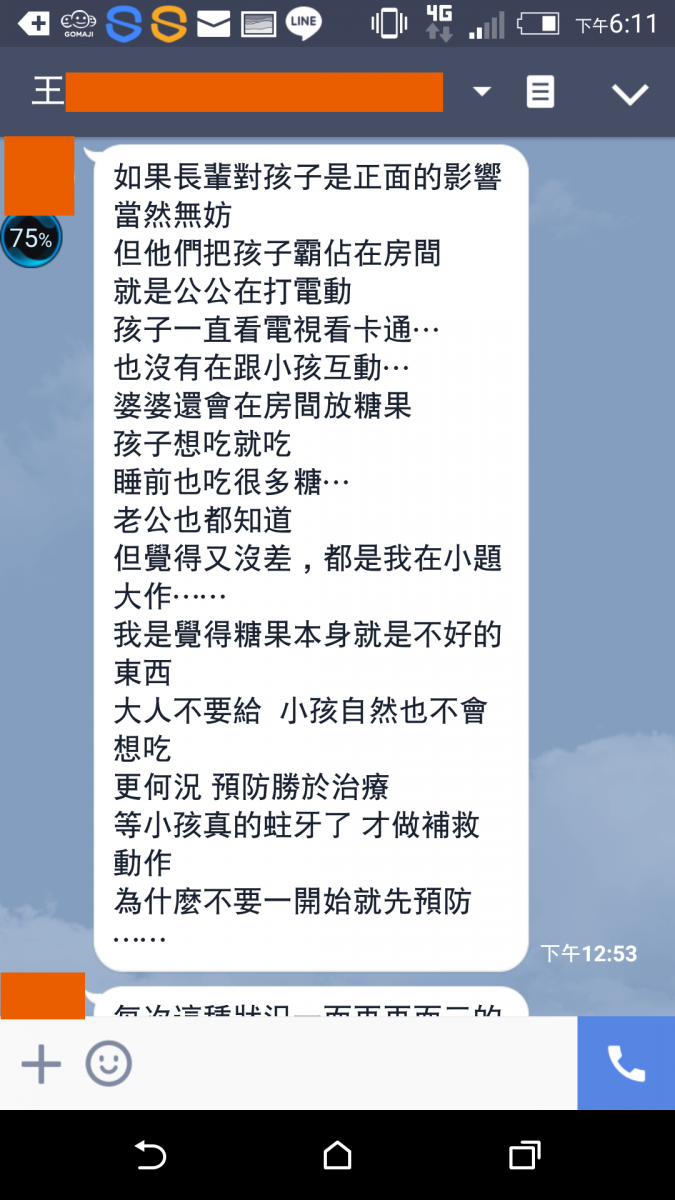Open the recent apps overview
Screen dimensions: 675x1200
coord(524,1156)
